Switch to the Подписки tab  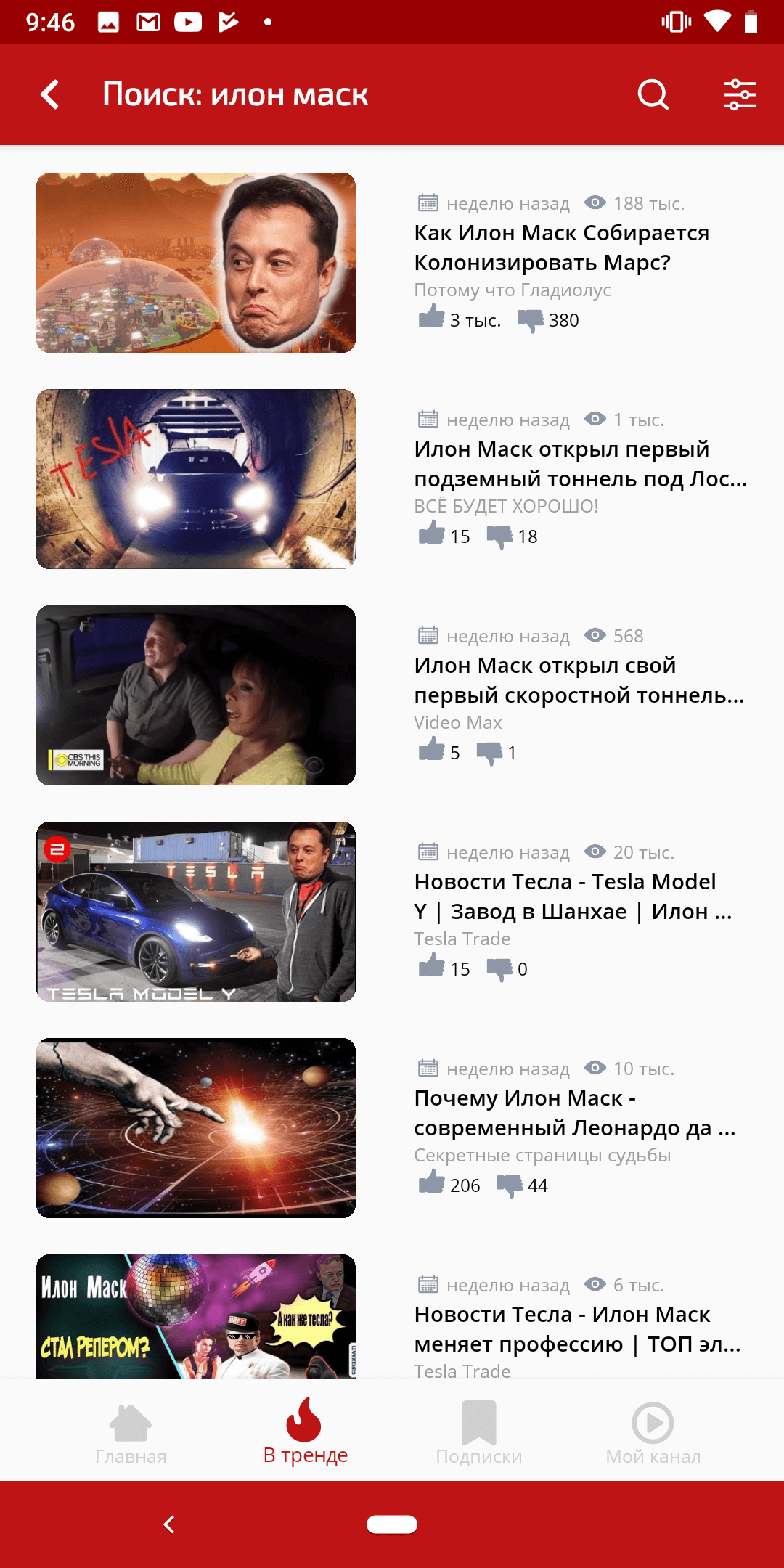click(x=479, y=1433)
